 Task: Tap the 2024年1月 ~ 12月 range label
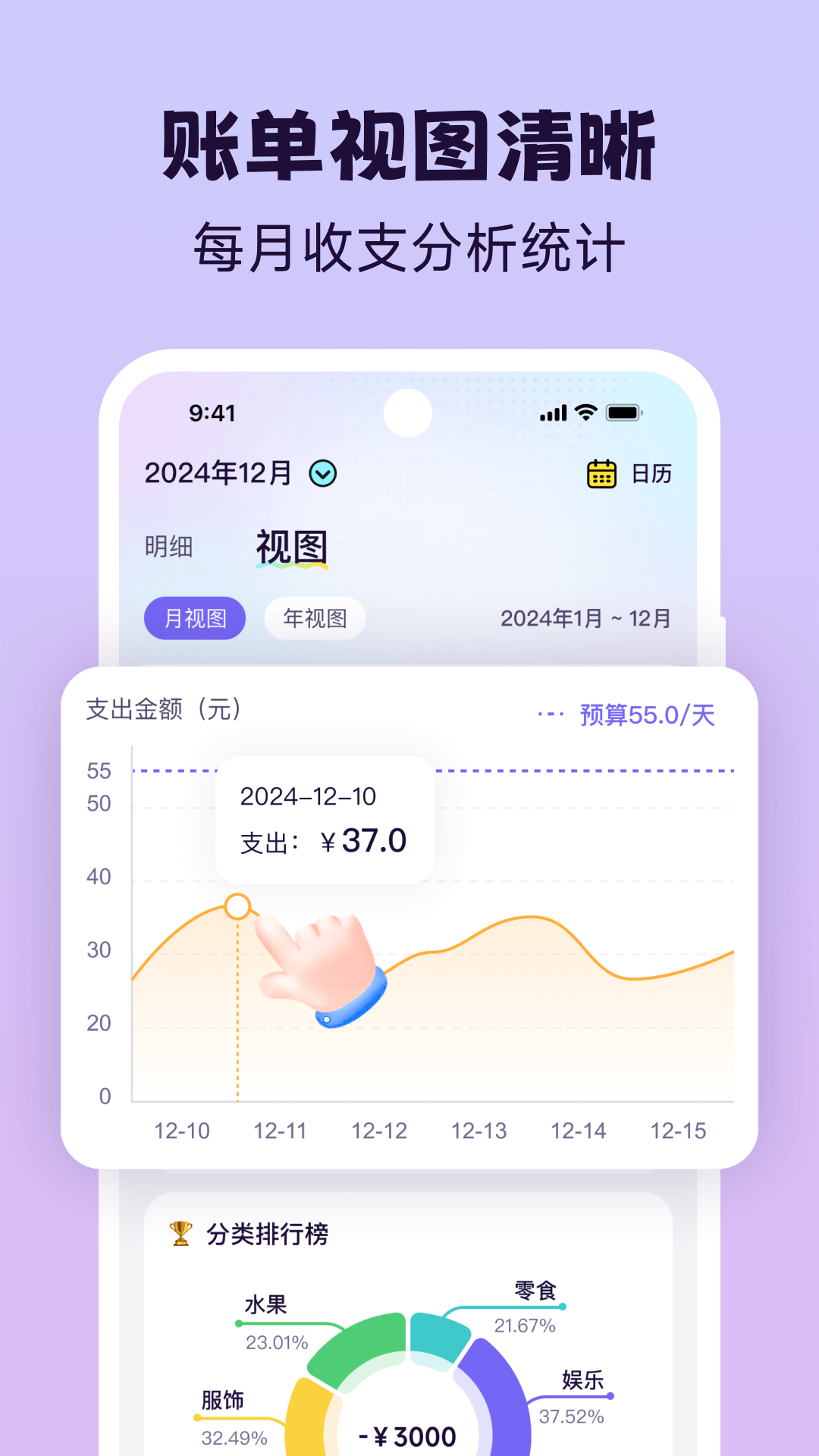[585, 618]
